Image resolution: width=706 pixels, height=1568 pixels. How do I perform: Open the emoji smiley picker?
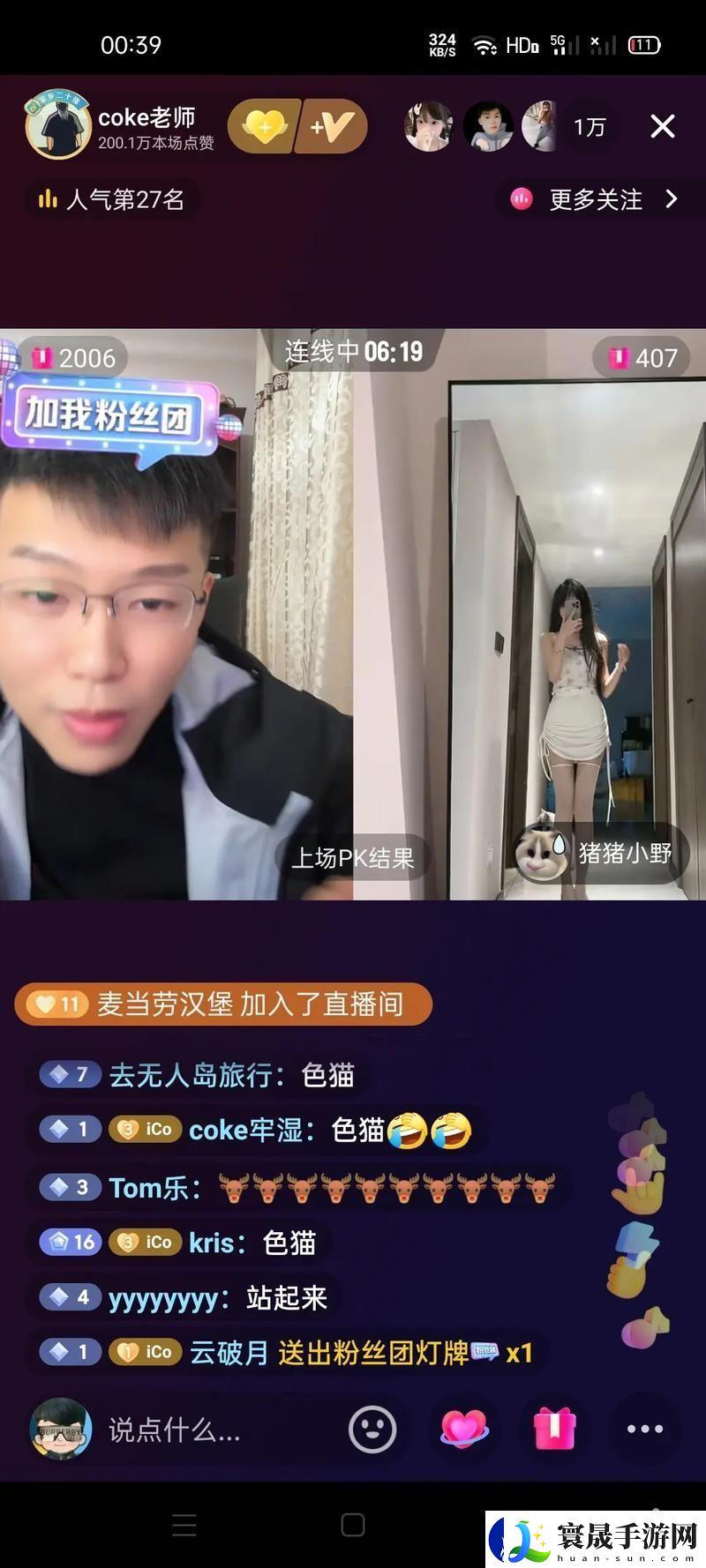(x=372, y=1429)
